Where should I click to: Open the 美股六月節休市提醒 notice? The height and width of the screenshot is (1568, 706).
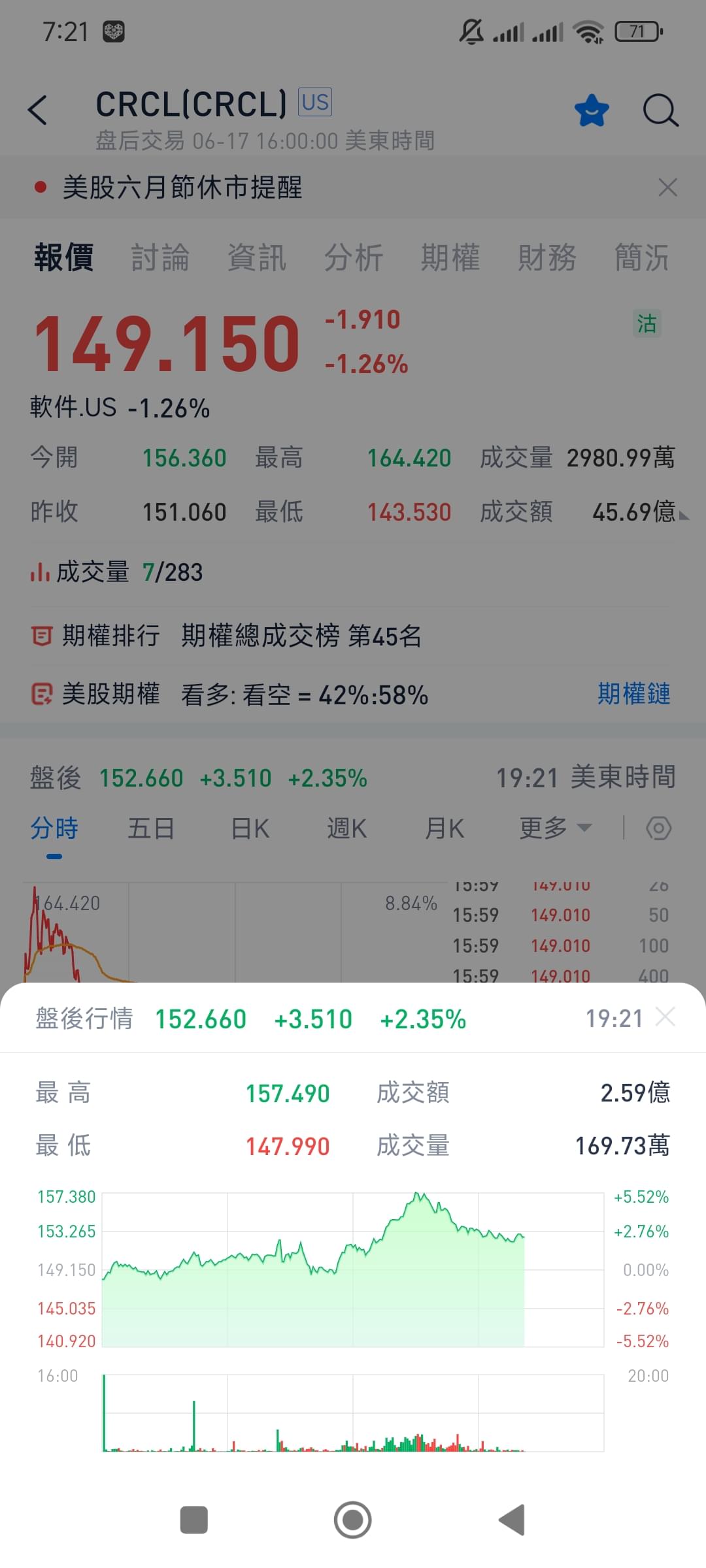pos(182,188)
